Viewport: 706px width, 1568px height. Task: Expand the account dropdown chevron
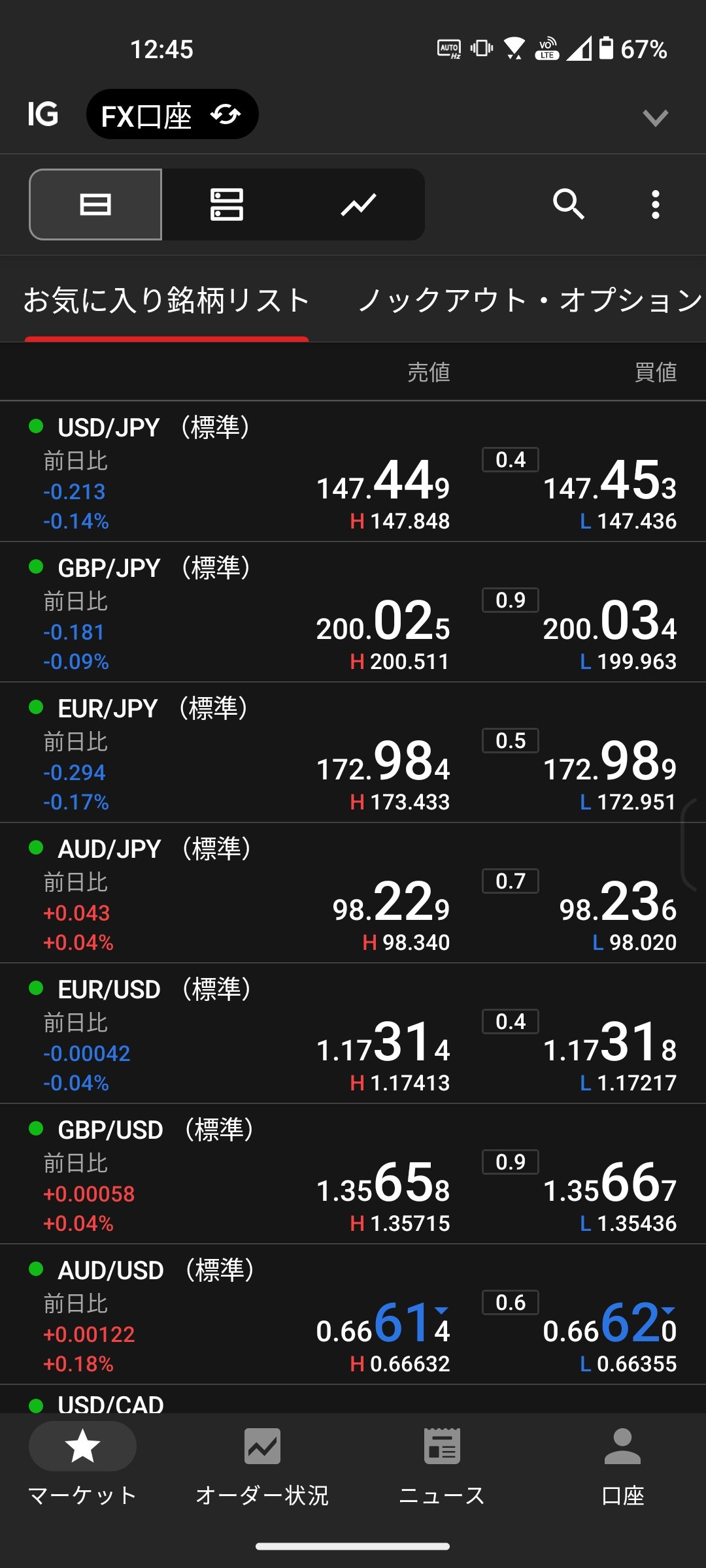coord(655,118)
